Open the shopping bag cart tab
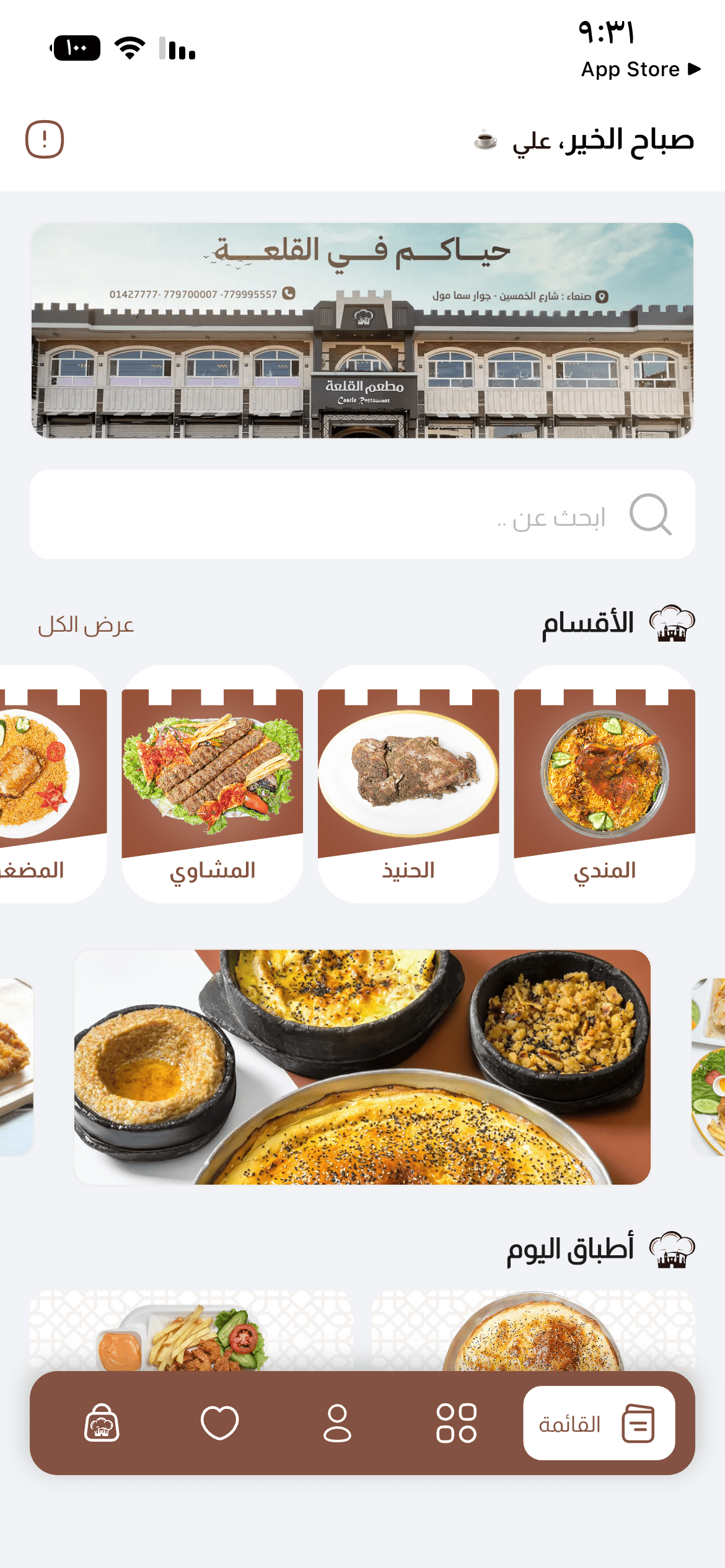Screen dimensions: 725x1568 coord(102,1423)
